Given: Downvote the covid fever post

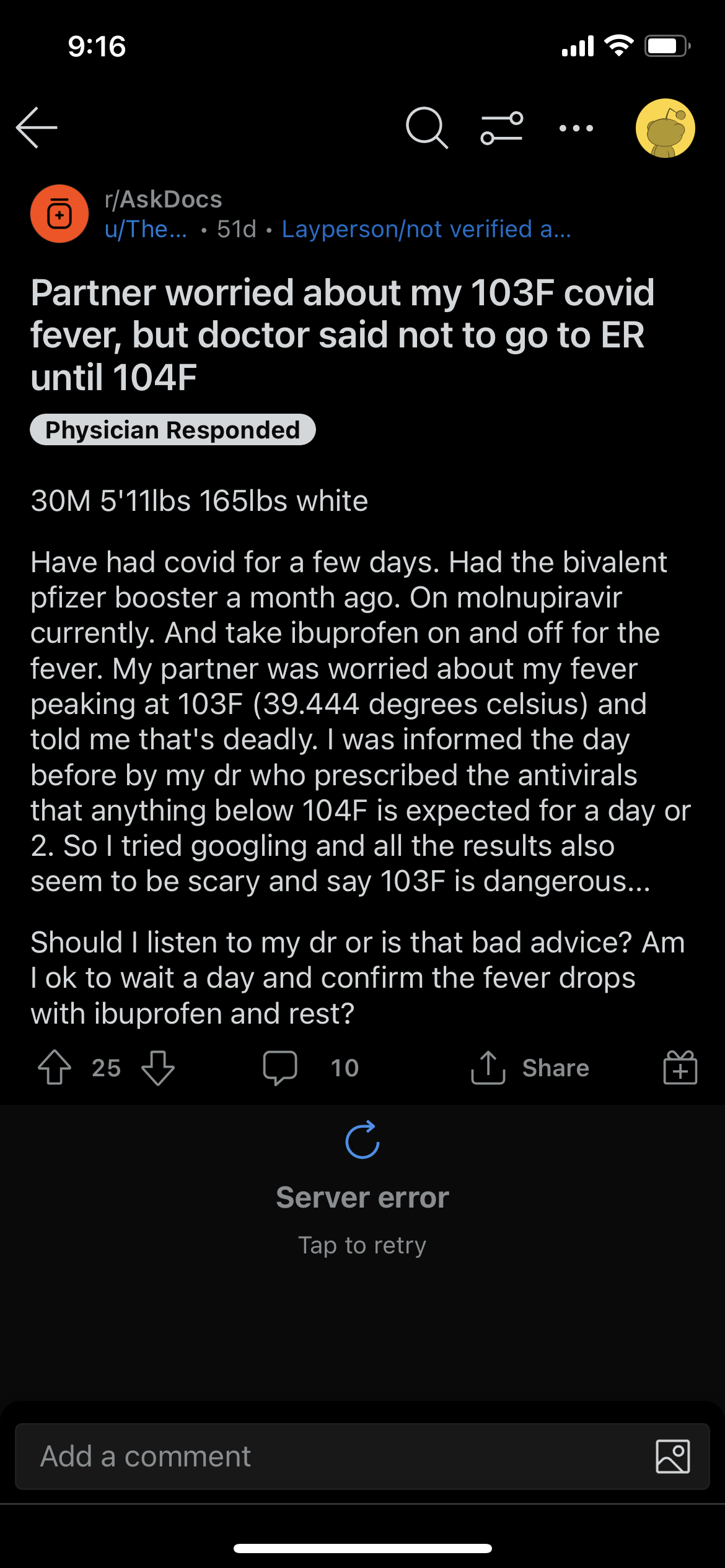Looking at the screenshot, I should [x=158, y=1068].
